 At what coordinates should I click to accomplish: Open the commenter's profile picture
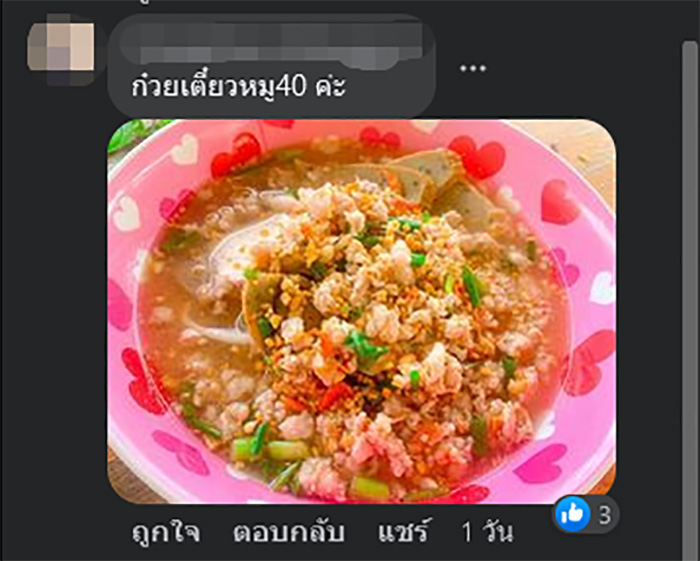coord(60,47)
